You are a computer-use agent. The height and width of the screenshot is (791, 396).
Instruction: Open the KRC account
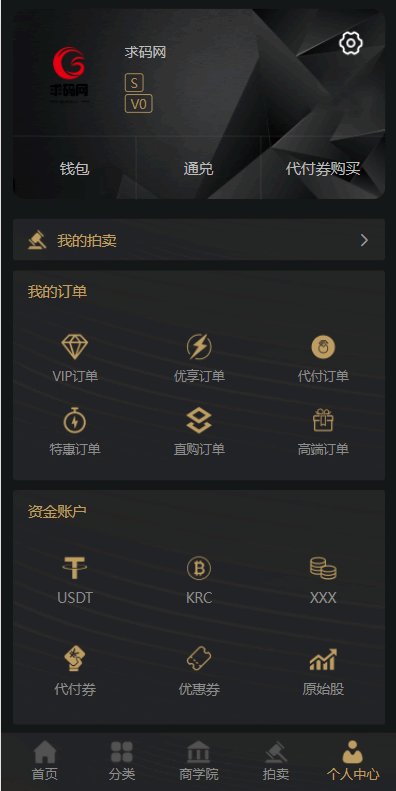pos(199,580)
